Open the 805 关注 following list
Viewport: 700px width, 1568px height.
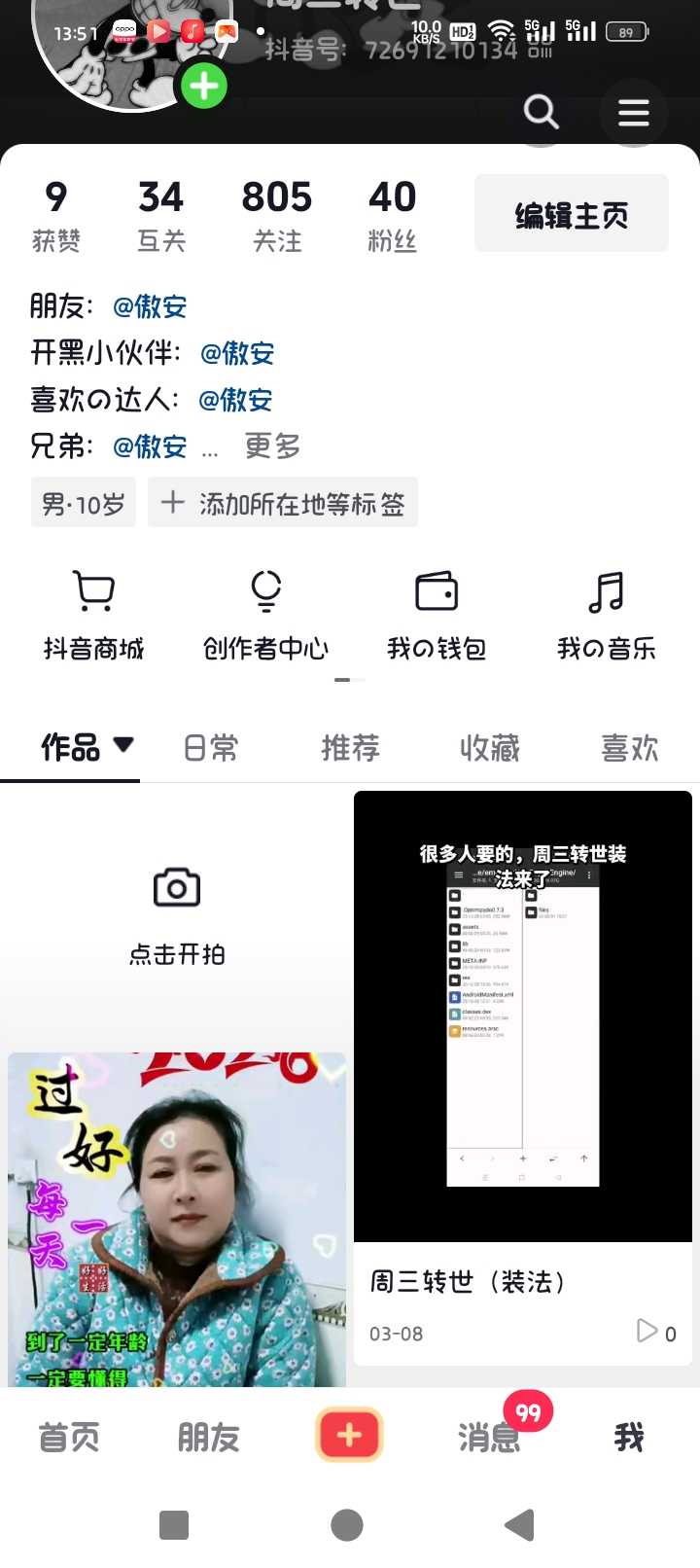coord(277,215)
